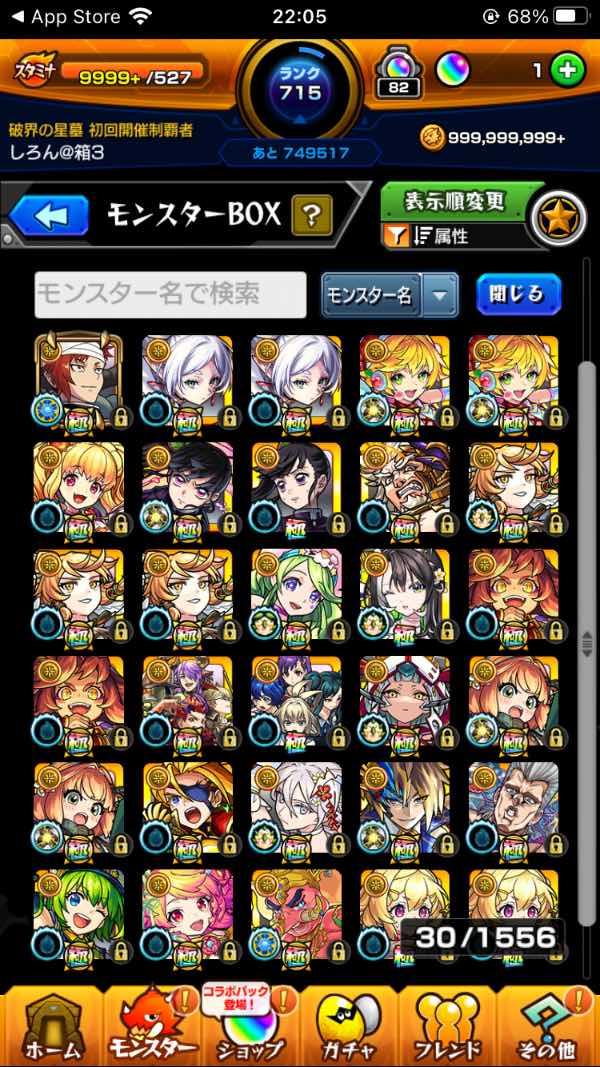
Task: Tap the green plus to add orbs
Action: coord(567,71)
